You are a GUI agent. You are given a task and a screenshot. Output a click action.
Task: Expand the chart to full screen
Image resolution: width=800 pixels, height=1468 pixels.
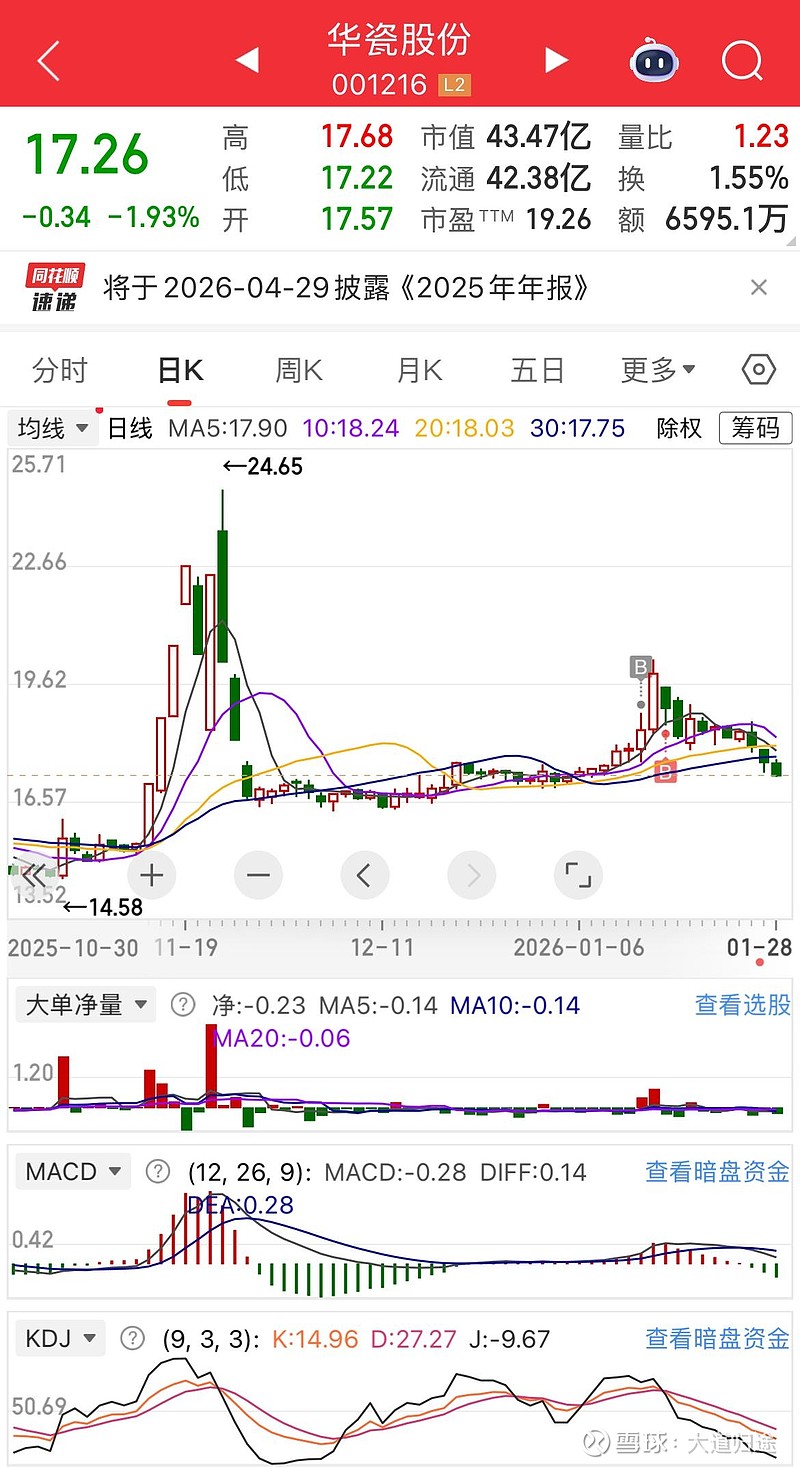(x=578, y=877)
